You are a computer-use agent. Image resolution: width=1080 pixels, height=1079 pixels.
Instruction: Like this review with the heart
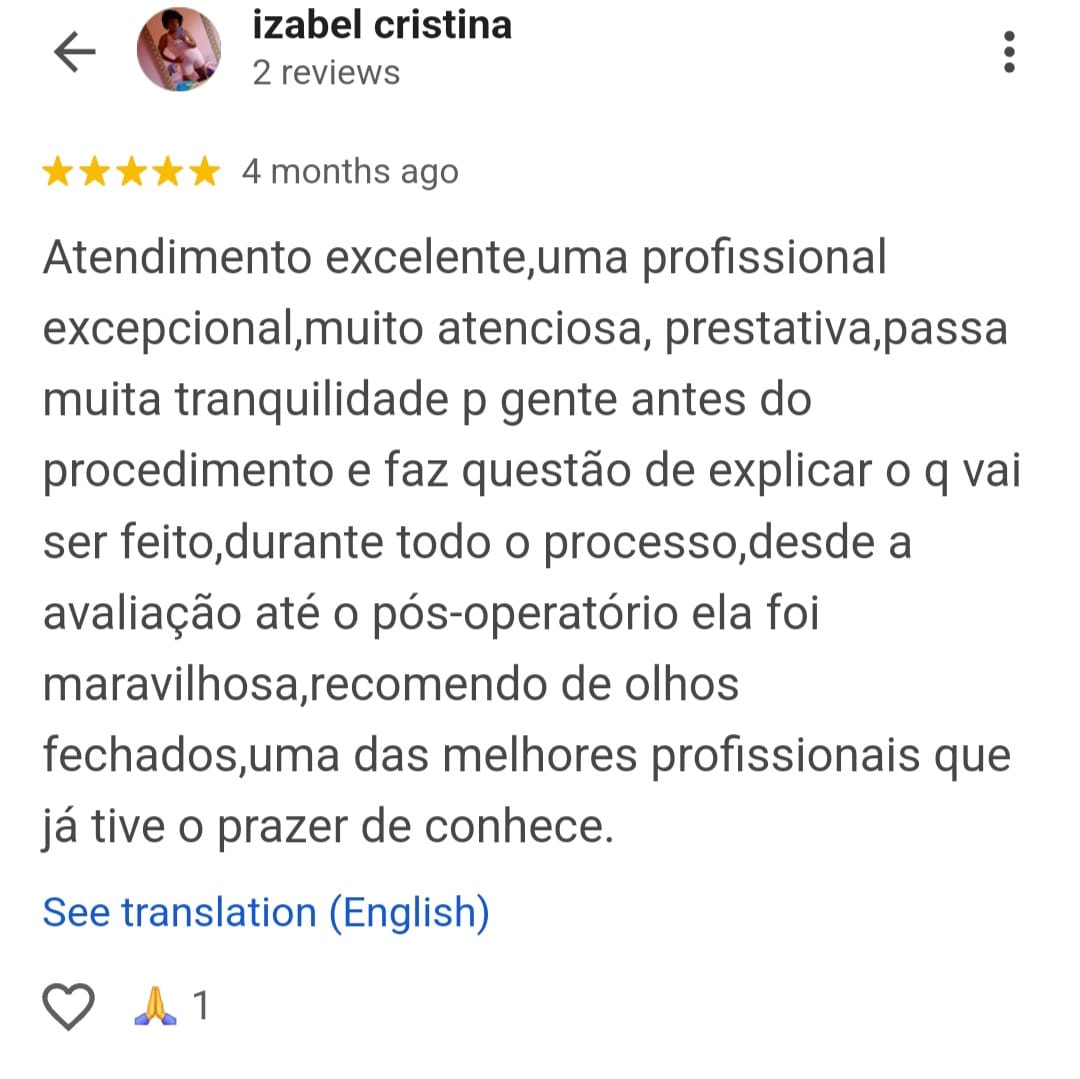69,1005
